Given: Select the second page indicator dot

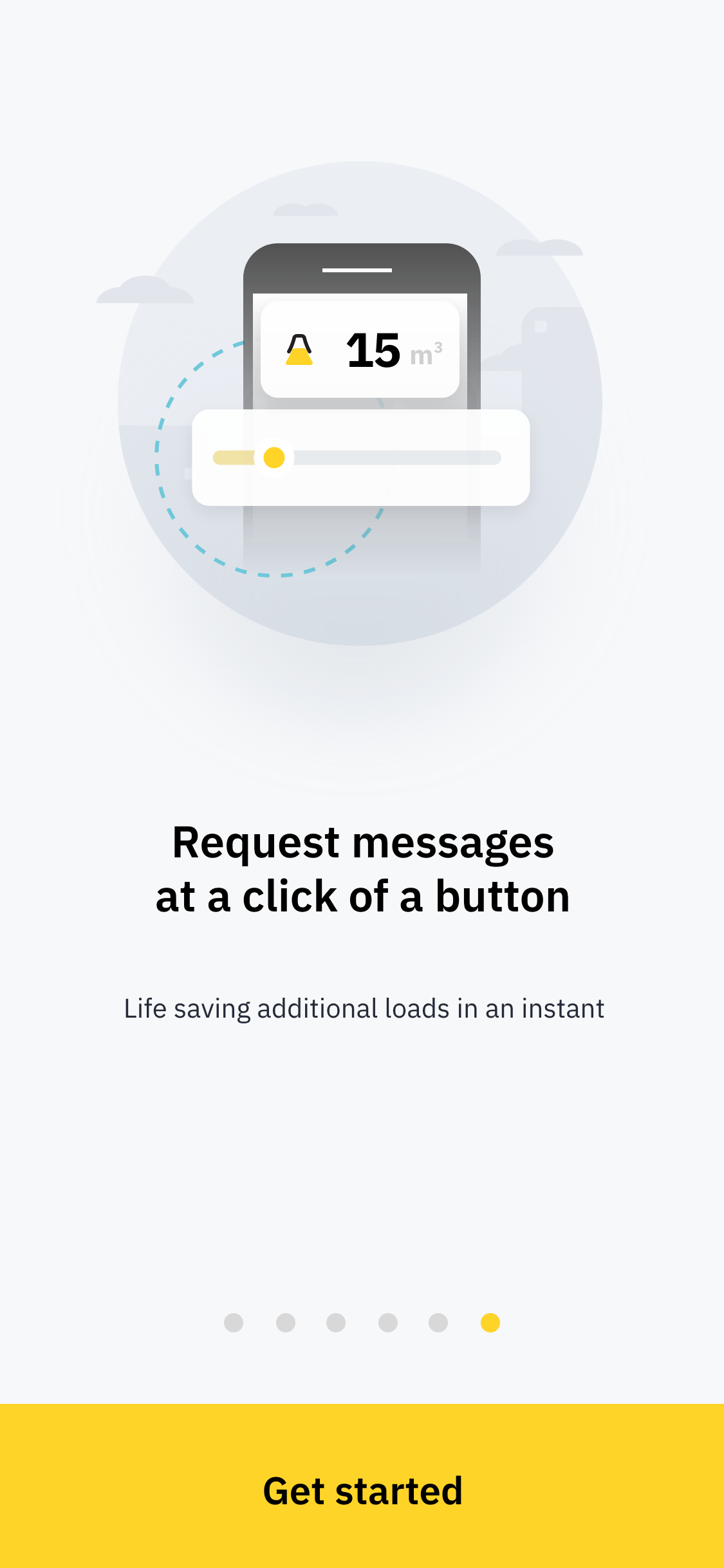Looking at the screenshot, I should pos(285,1323).
